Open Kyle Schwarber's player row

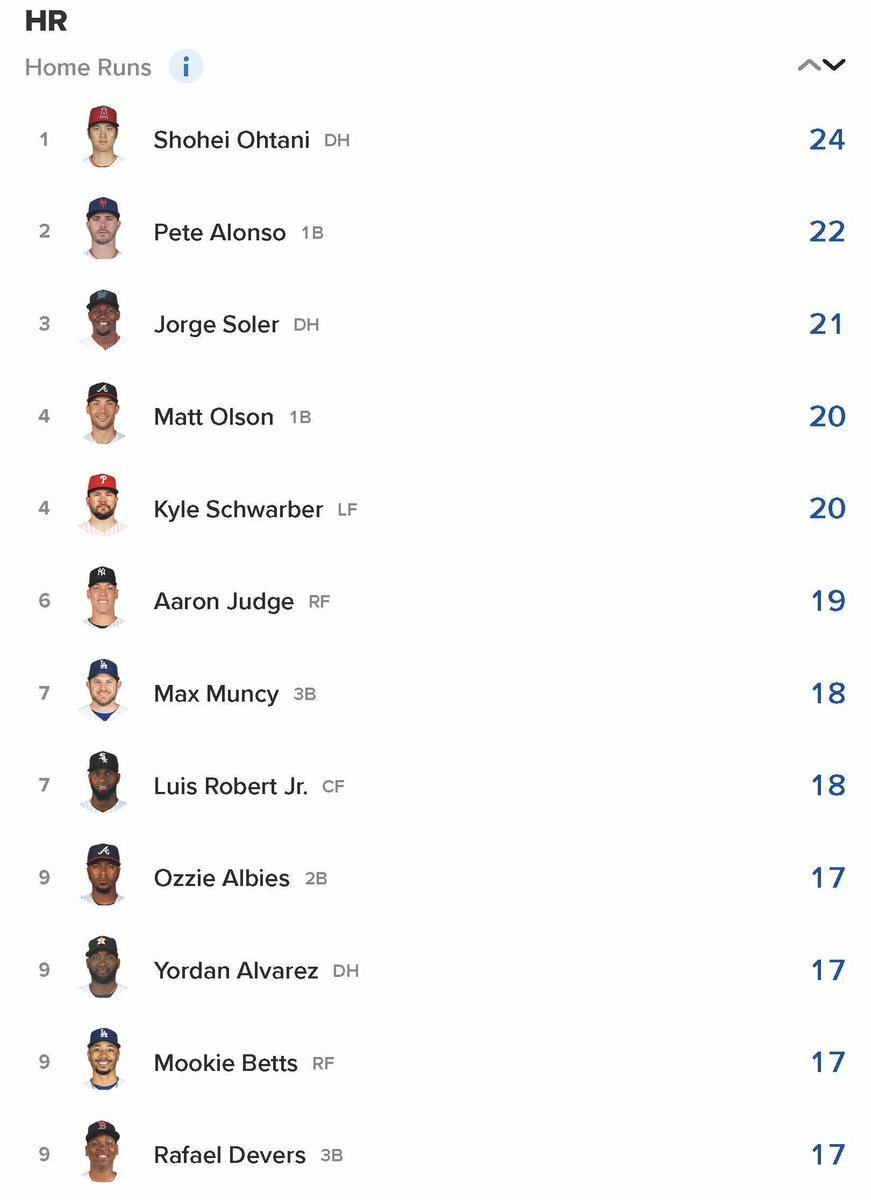click(238, 509)
